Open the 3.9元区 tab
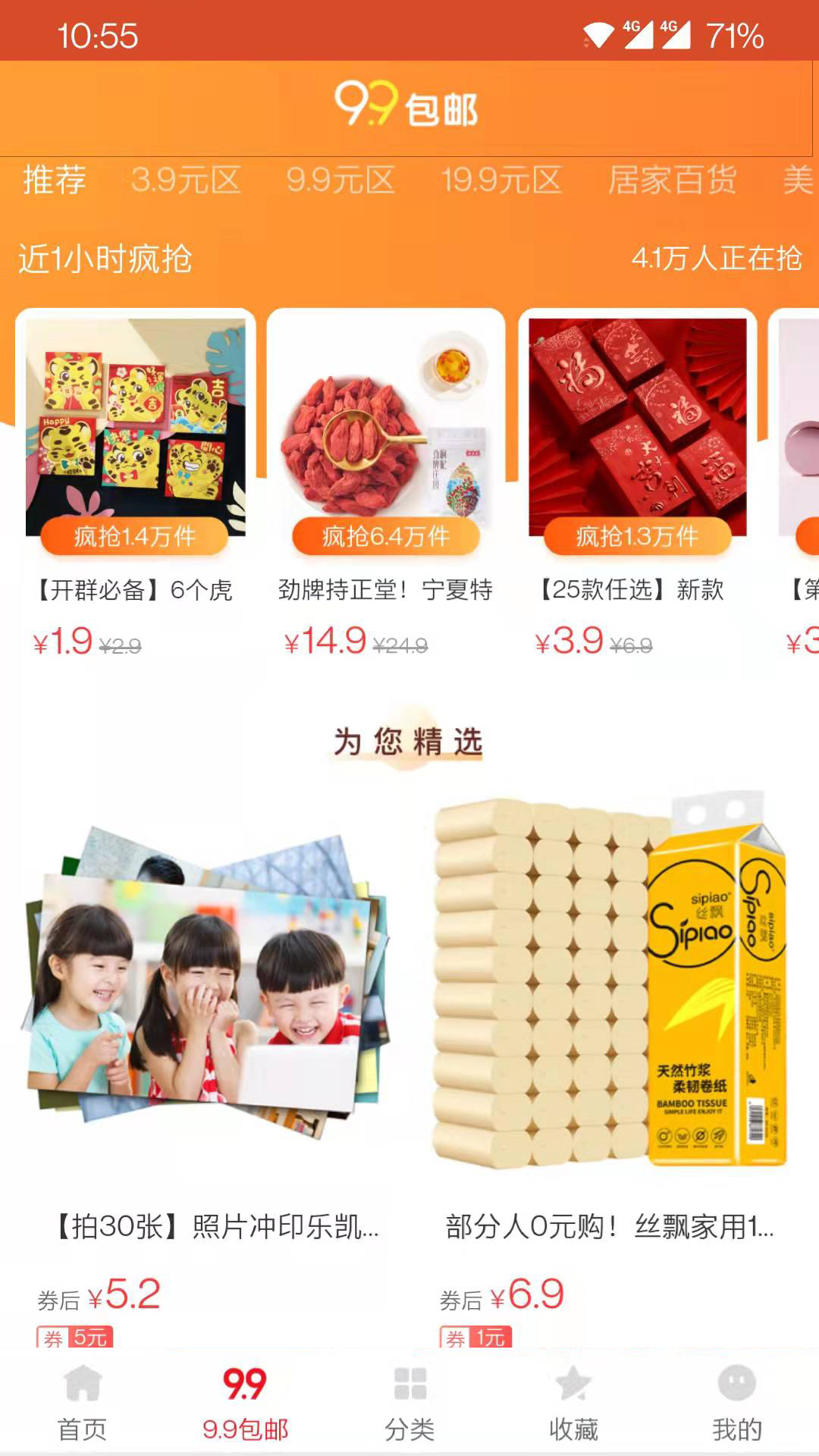Screen dimensions: 819x1456 point(185,180)
